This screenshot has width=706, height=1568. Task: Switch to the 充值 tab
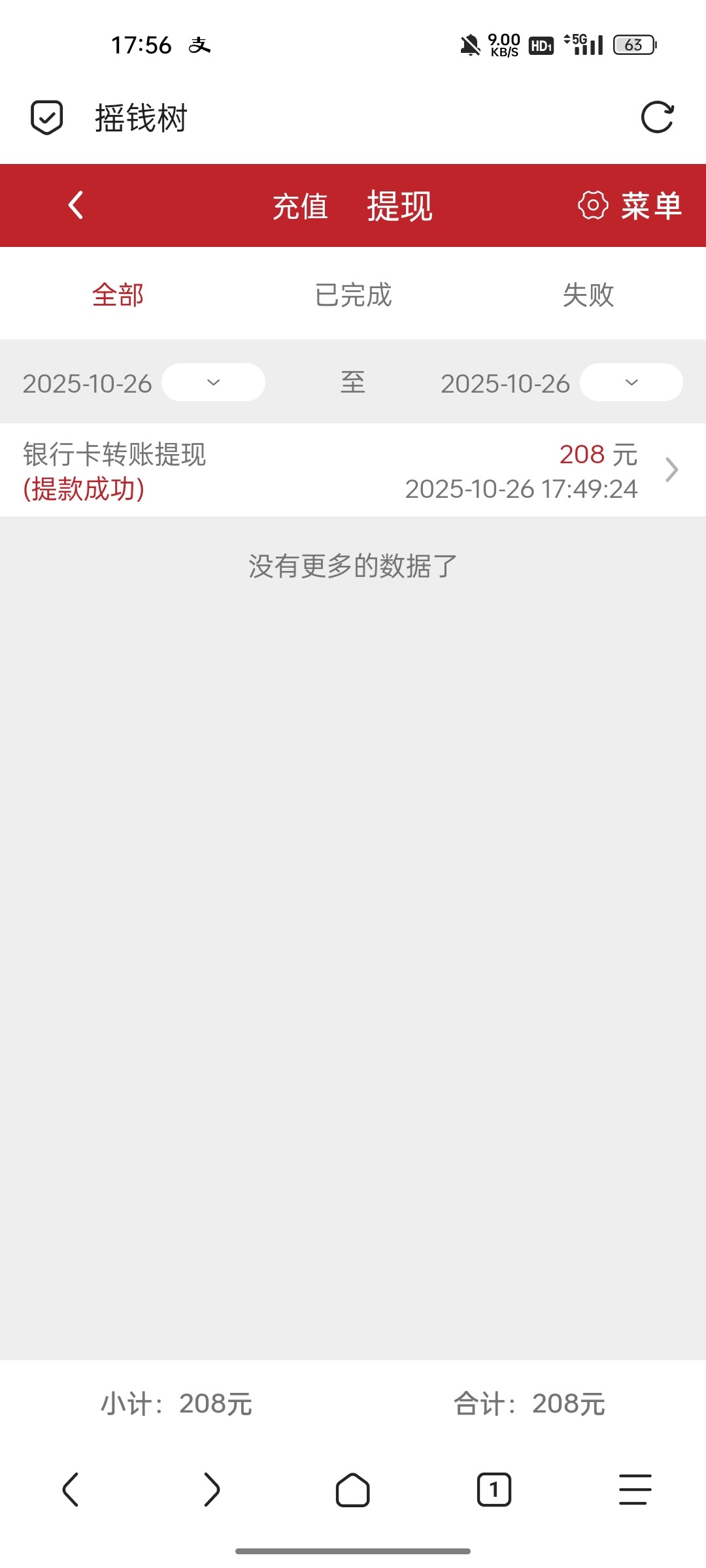tap(300, 206)
